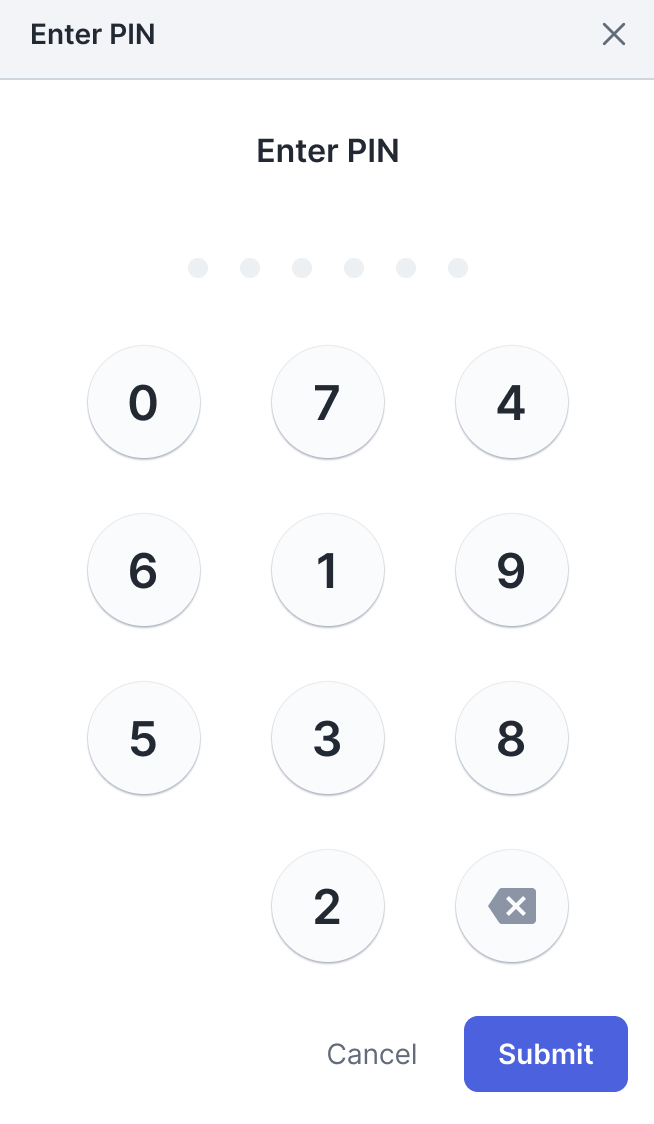Tap the 6 key

pos(144,570)
